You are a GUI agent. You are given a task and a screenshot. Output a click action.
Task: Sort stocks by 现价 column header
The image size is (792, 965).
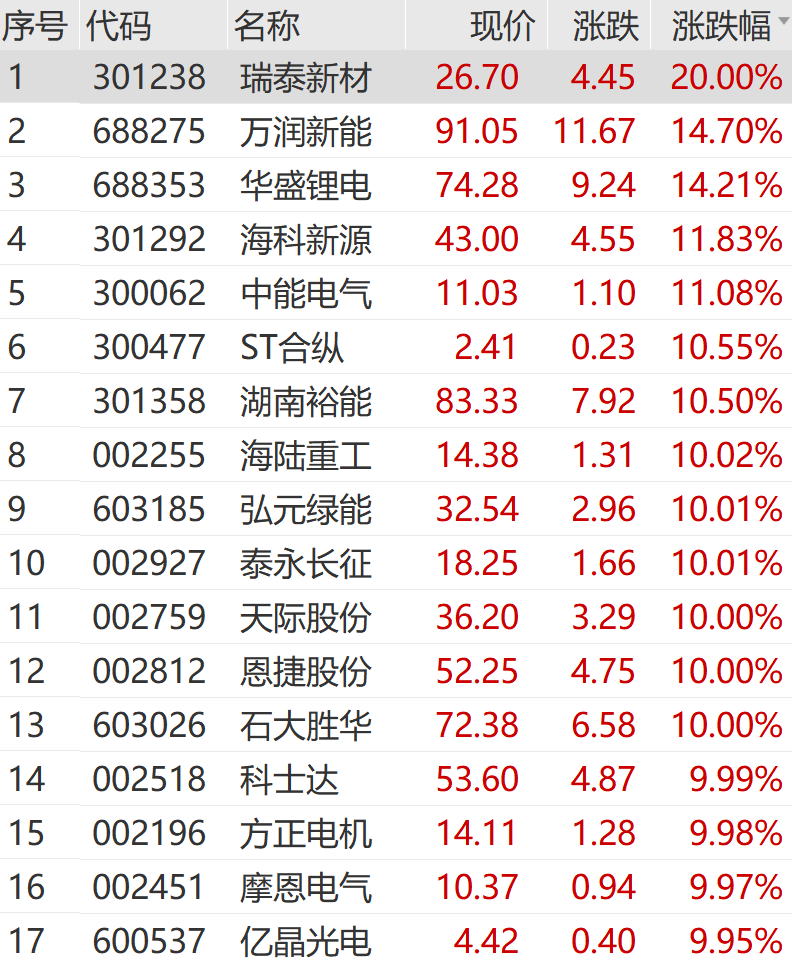click(x=503, y=26)
